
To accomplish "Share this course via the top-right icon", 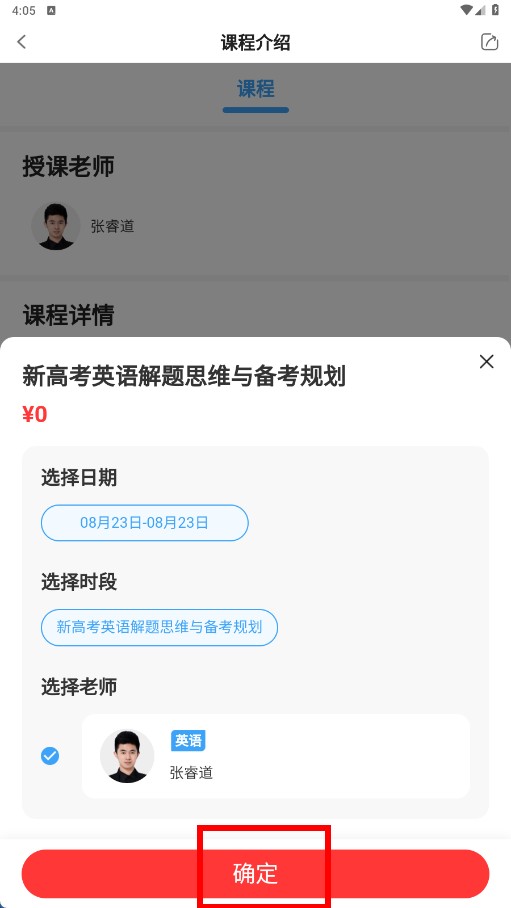I will coord(489,42).
